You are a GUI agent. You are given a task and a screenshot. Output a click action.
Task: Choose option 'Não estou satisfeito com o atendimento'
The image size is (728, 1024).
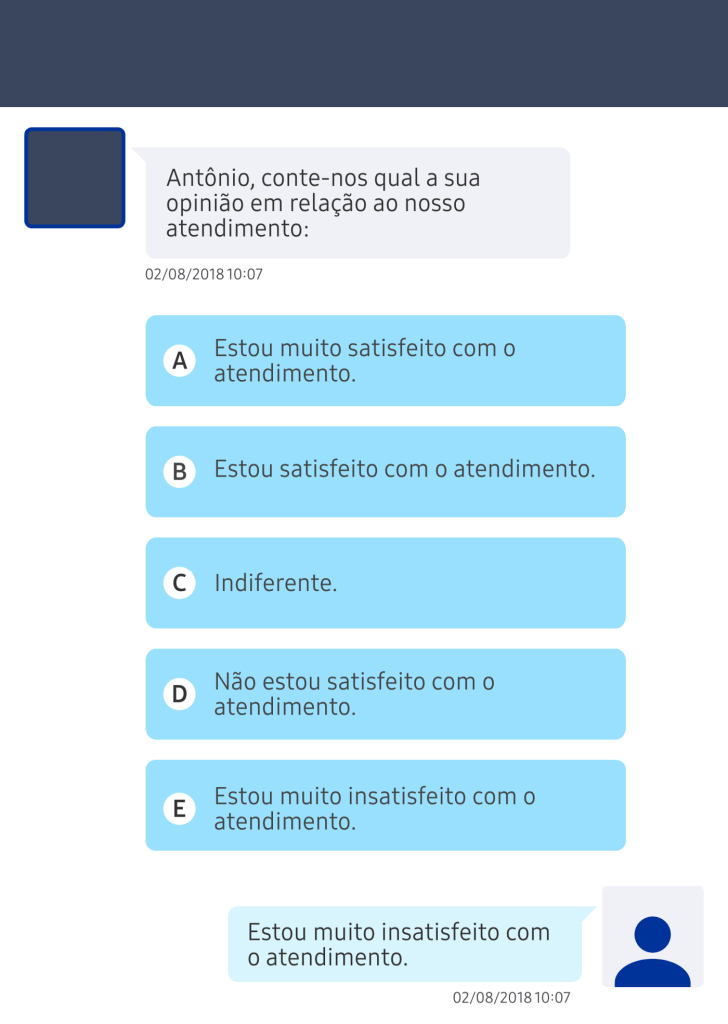click(x=385, y=693)
